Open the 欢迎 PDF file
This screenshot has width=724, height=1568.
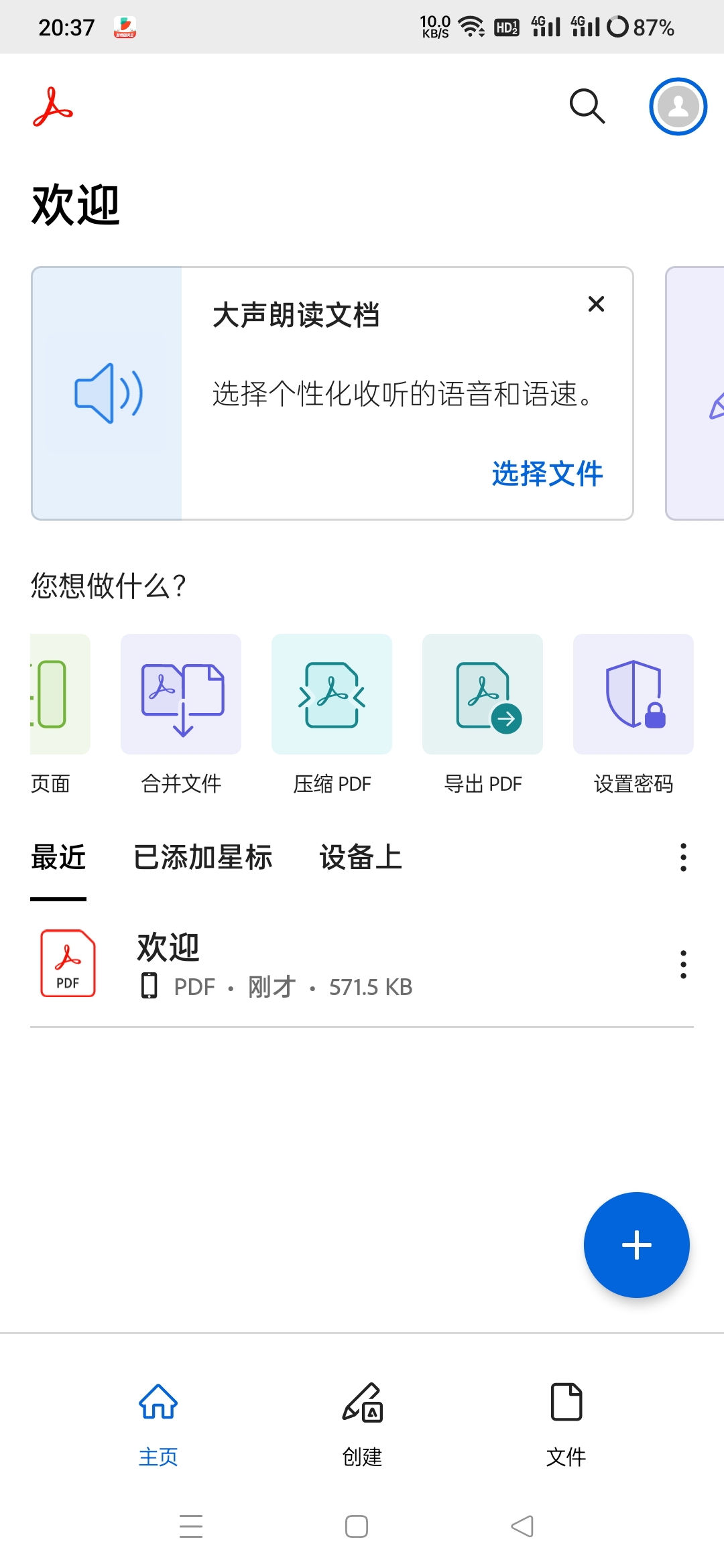click(335, 964)
